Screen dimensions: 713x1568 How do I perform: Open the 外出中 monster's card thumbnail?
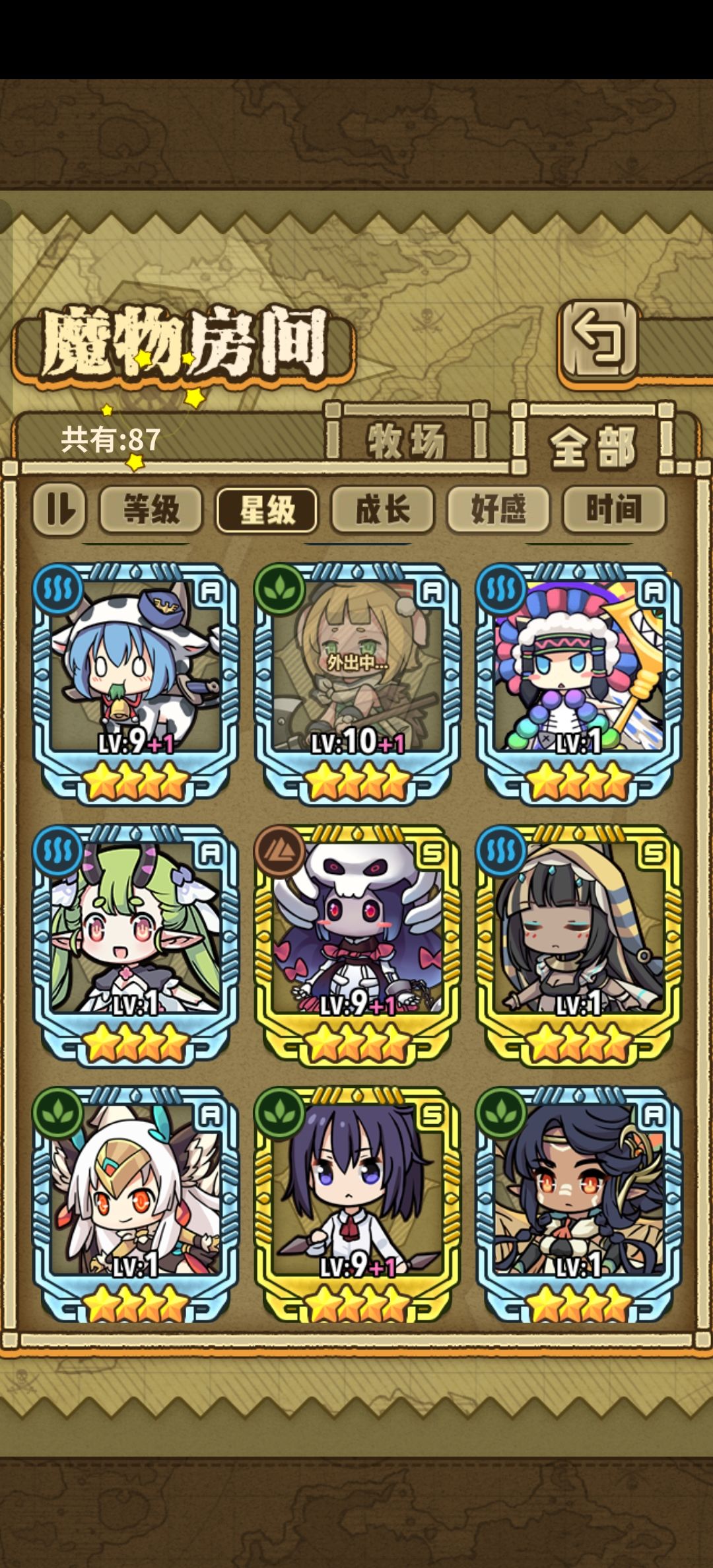(x=356, y=674)
